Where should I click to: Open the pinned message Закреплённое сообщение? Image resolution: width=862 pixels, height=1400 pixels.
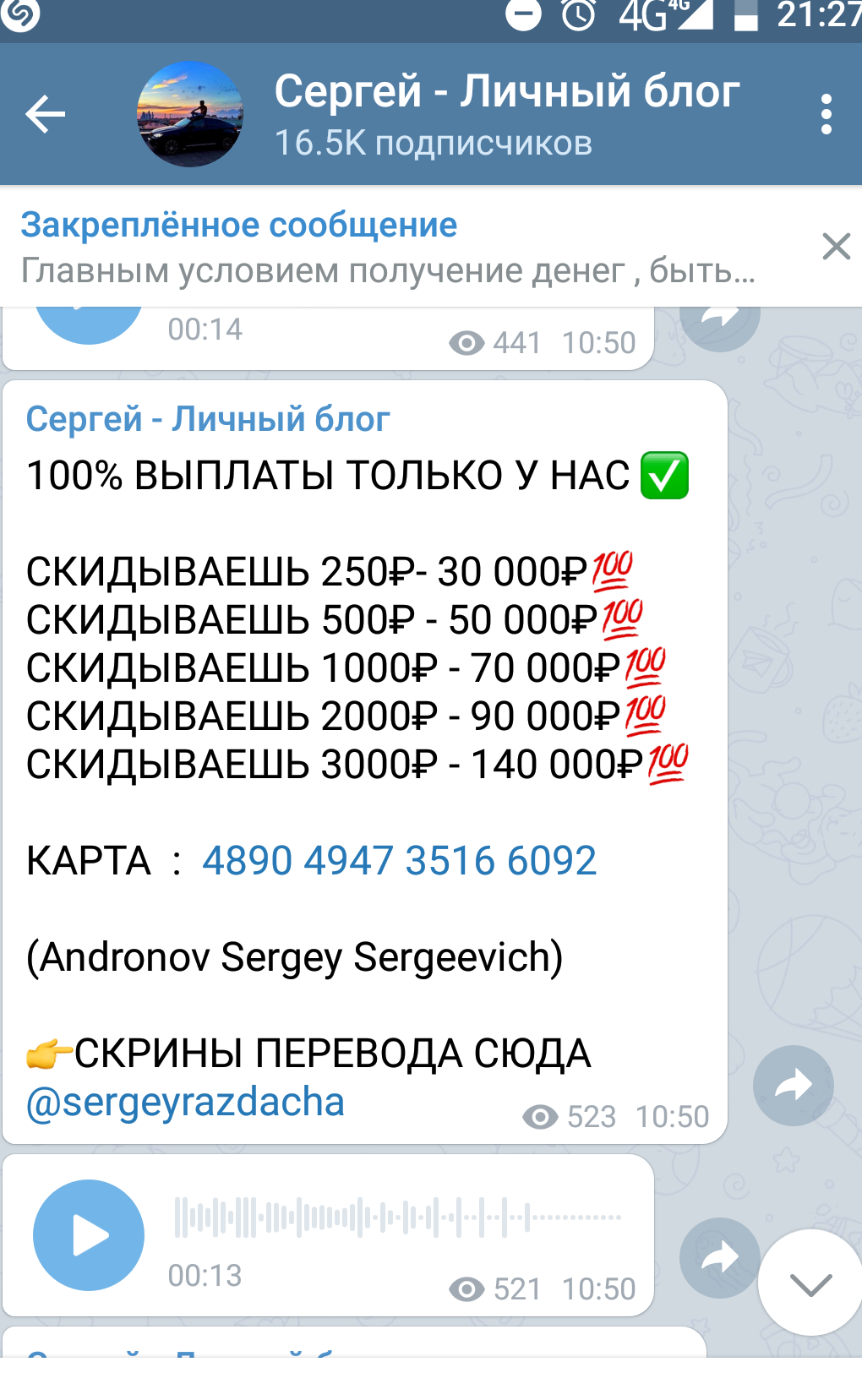[389, 248]
